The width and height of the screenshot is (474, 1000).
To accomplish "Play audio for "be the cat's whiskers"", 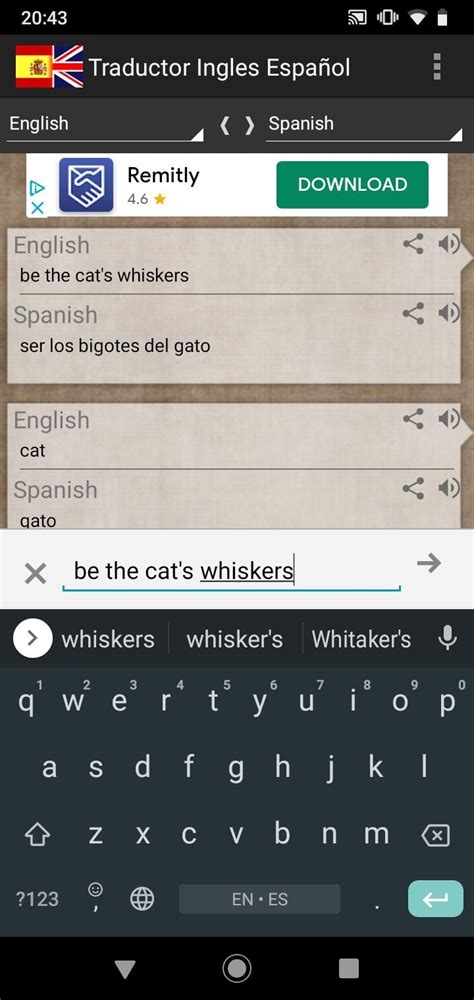I will click(x=449, y=244).
